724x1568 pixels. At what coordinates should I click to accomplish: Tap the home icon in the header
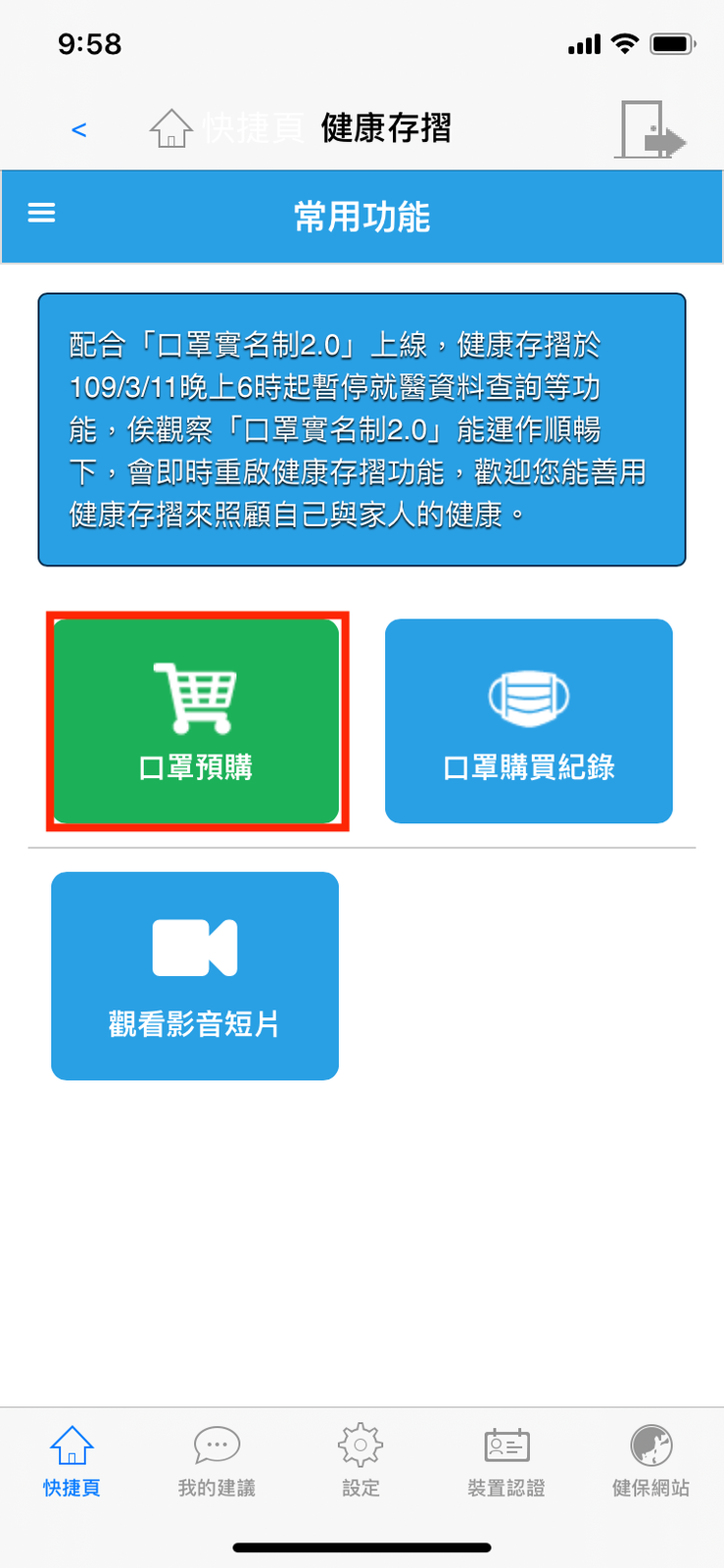pyautogui.click(x=170, y=128)
